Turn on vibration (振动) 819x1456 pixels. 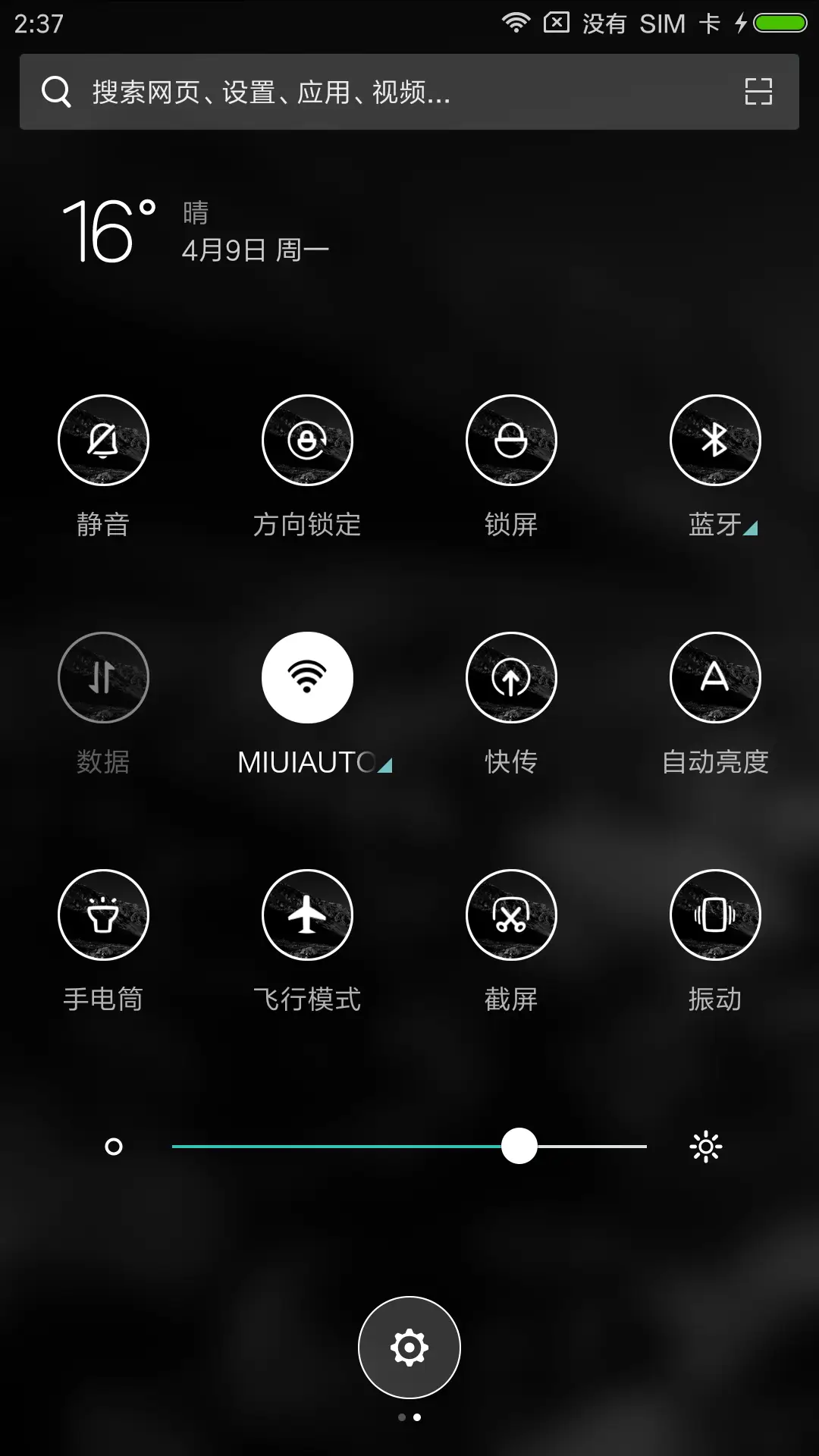click(715, 915)
